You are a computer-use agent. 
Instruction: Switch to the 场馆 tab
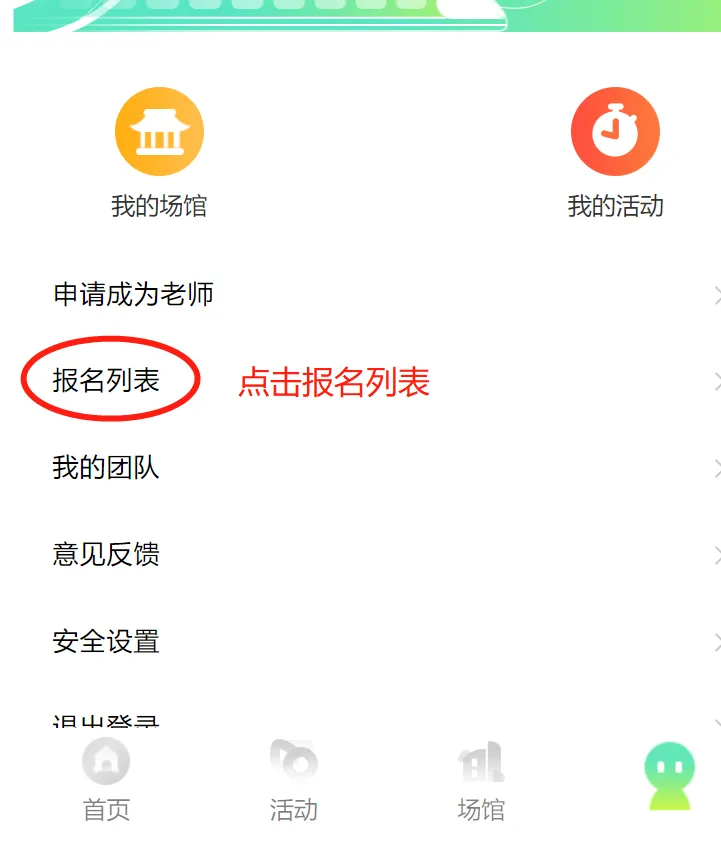(x=481, y=781)
